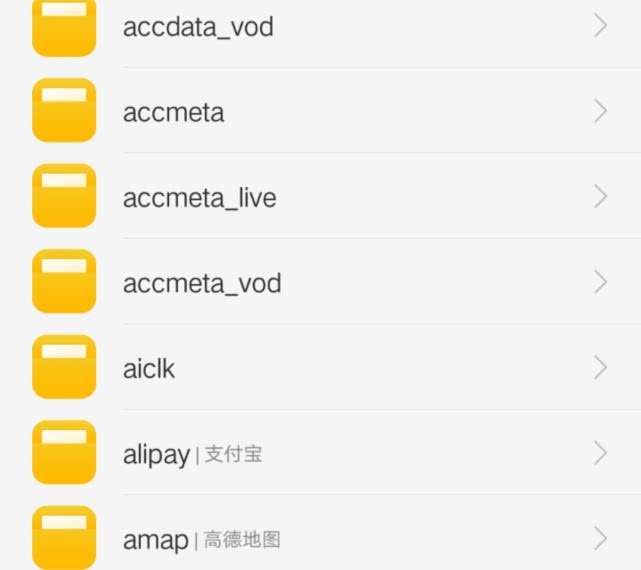This screenshot has width=641, height=570.
Task: Browse the aiclk folder
Action: coord(149,369)
